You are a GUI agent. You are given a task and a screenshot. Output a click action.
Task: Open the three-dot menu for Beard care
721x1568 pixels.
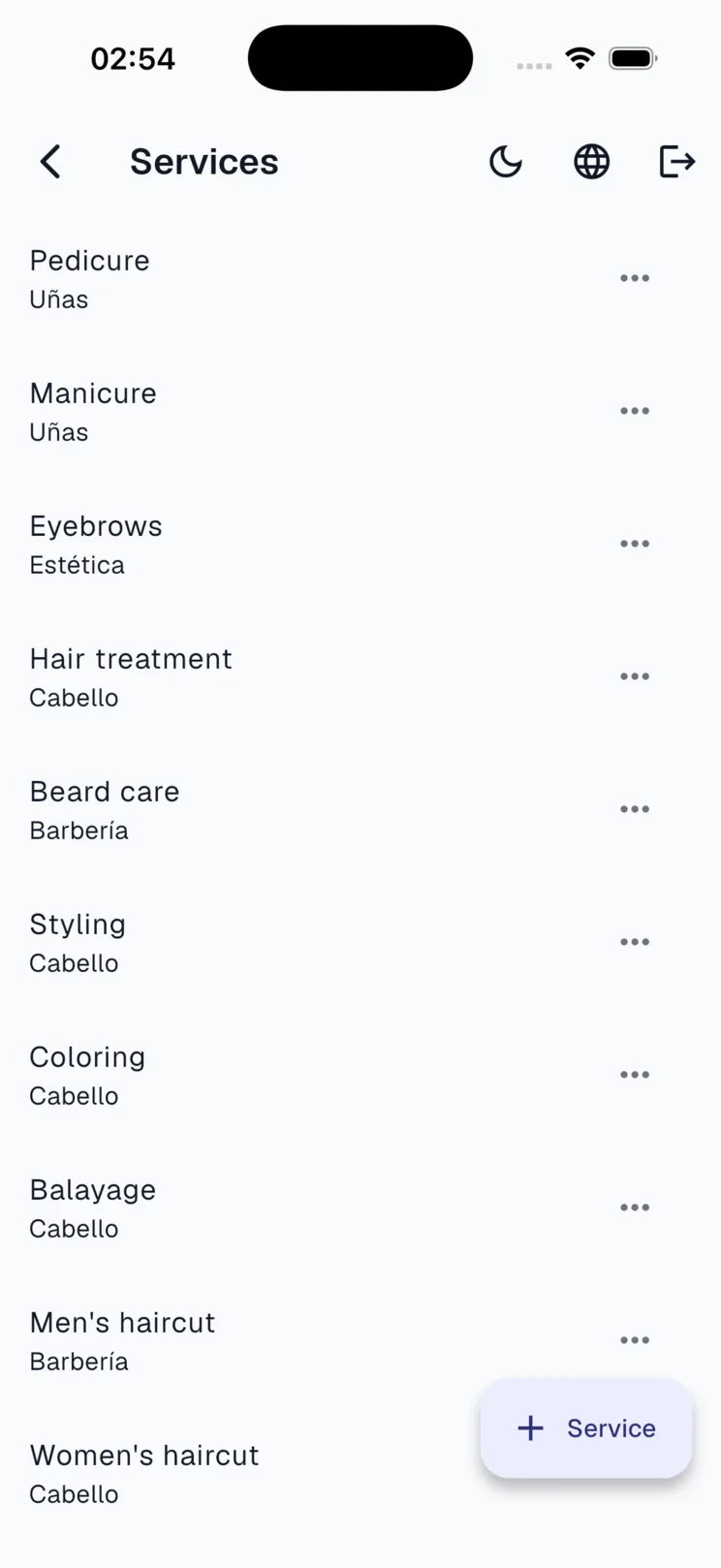coord(635,809)
